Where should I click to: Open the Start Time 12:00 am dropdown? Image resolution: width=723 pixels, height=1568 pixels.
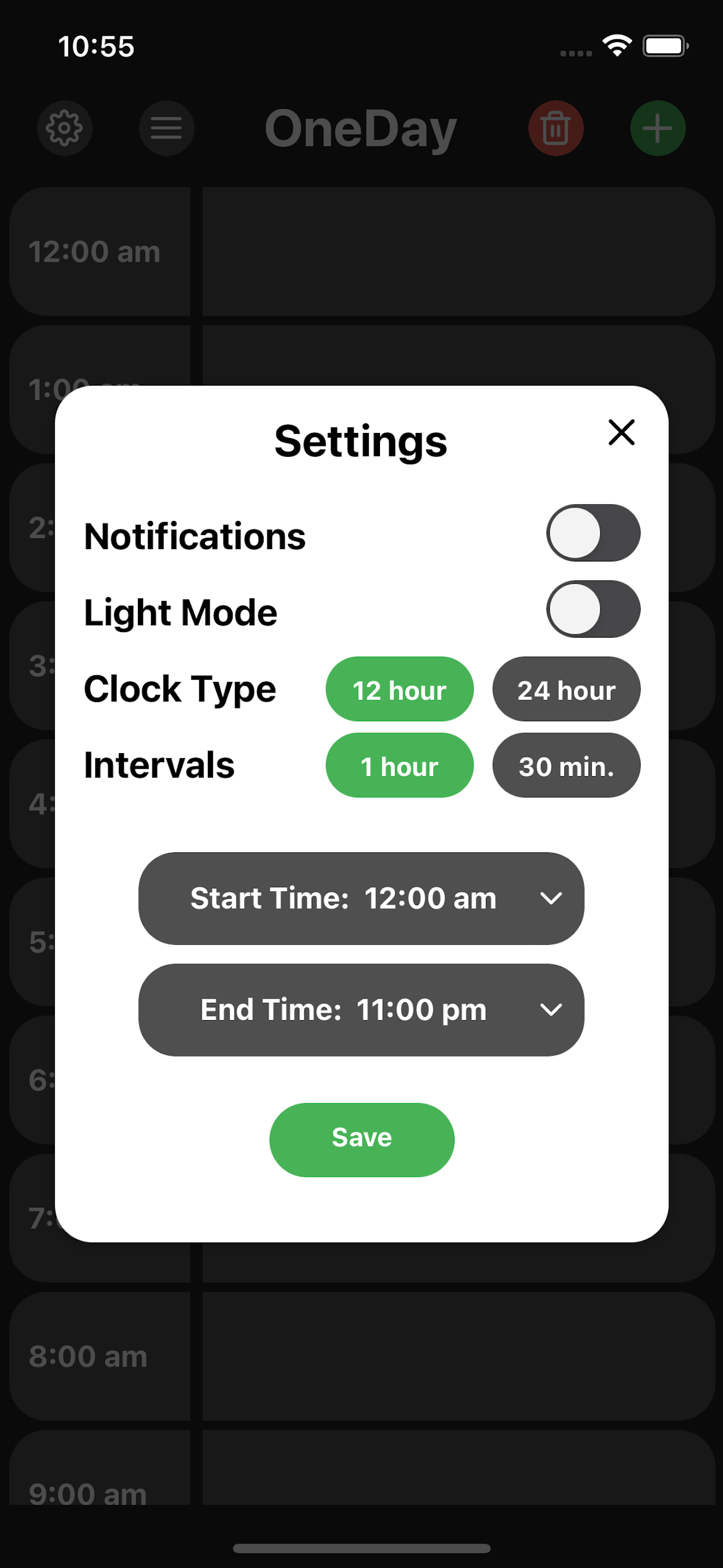(361, 898)
